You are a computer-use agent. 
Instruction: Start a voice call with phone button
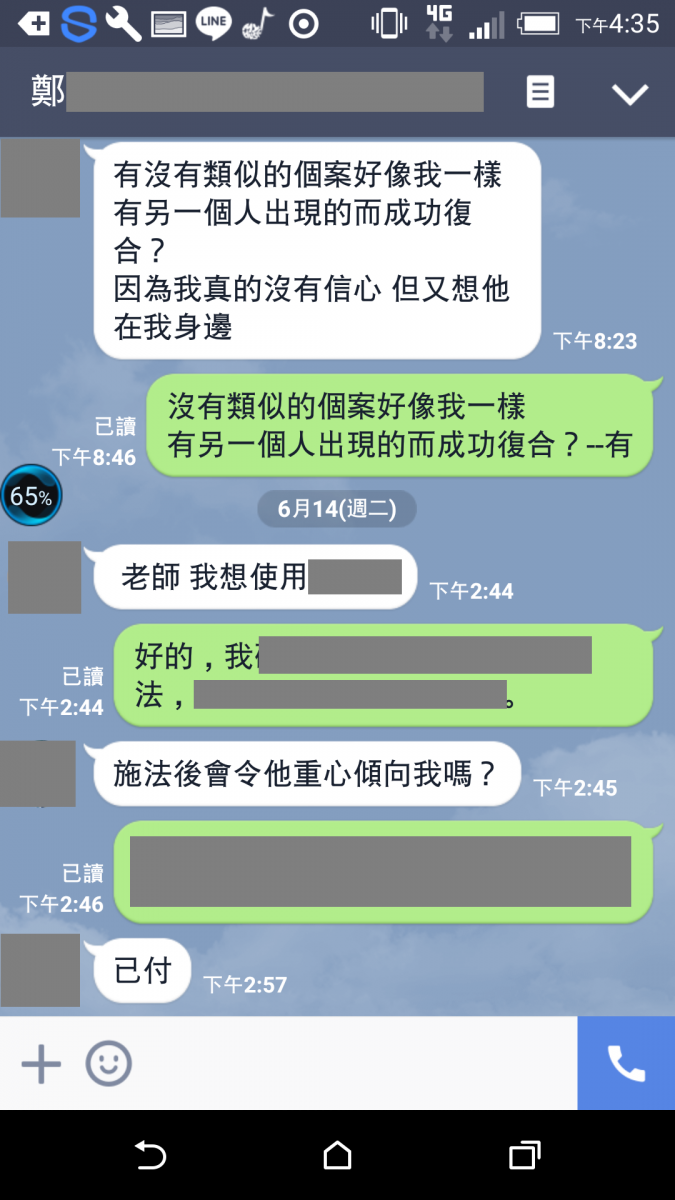[x=626, y=1064]
